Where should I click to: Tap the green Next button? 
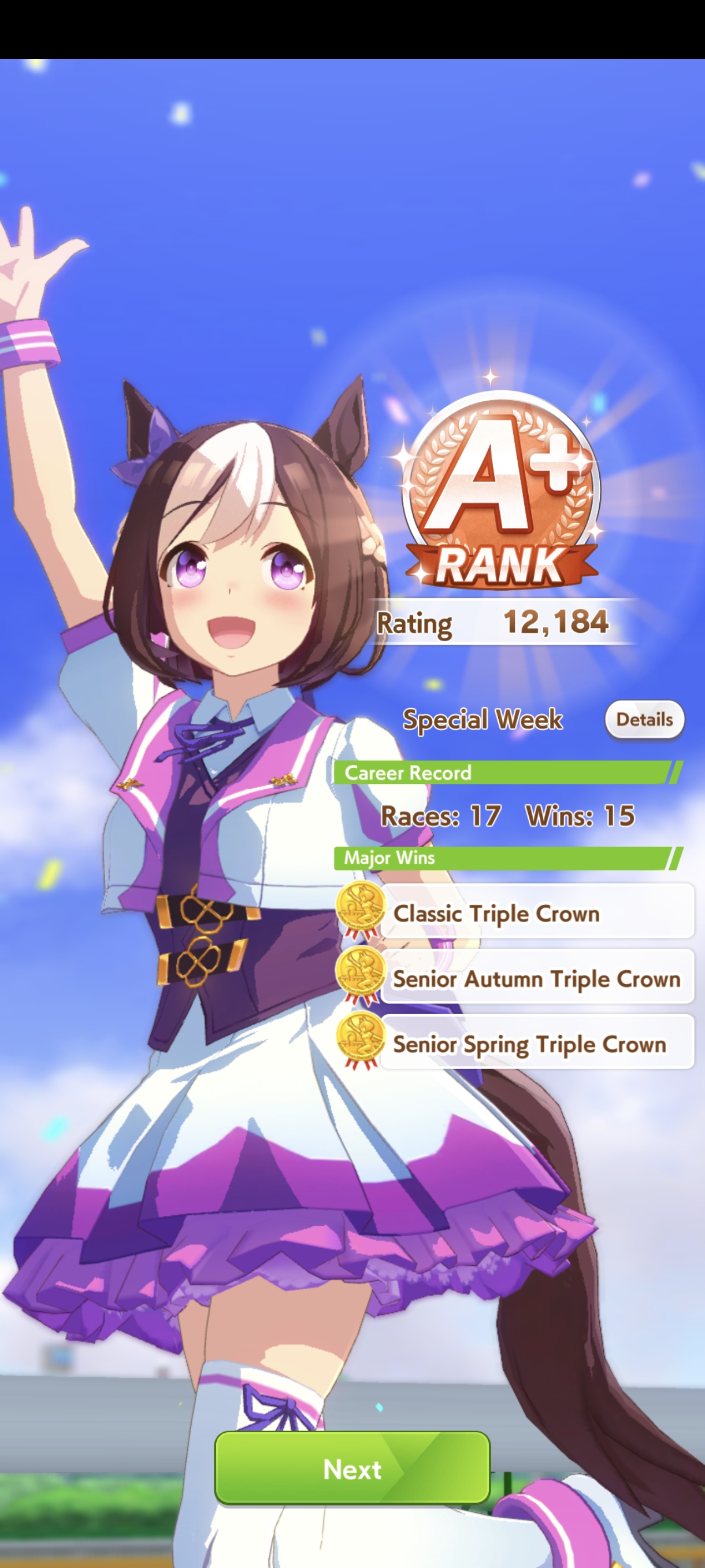352,1469
